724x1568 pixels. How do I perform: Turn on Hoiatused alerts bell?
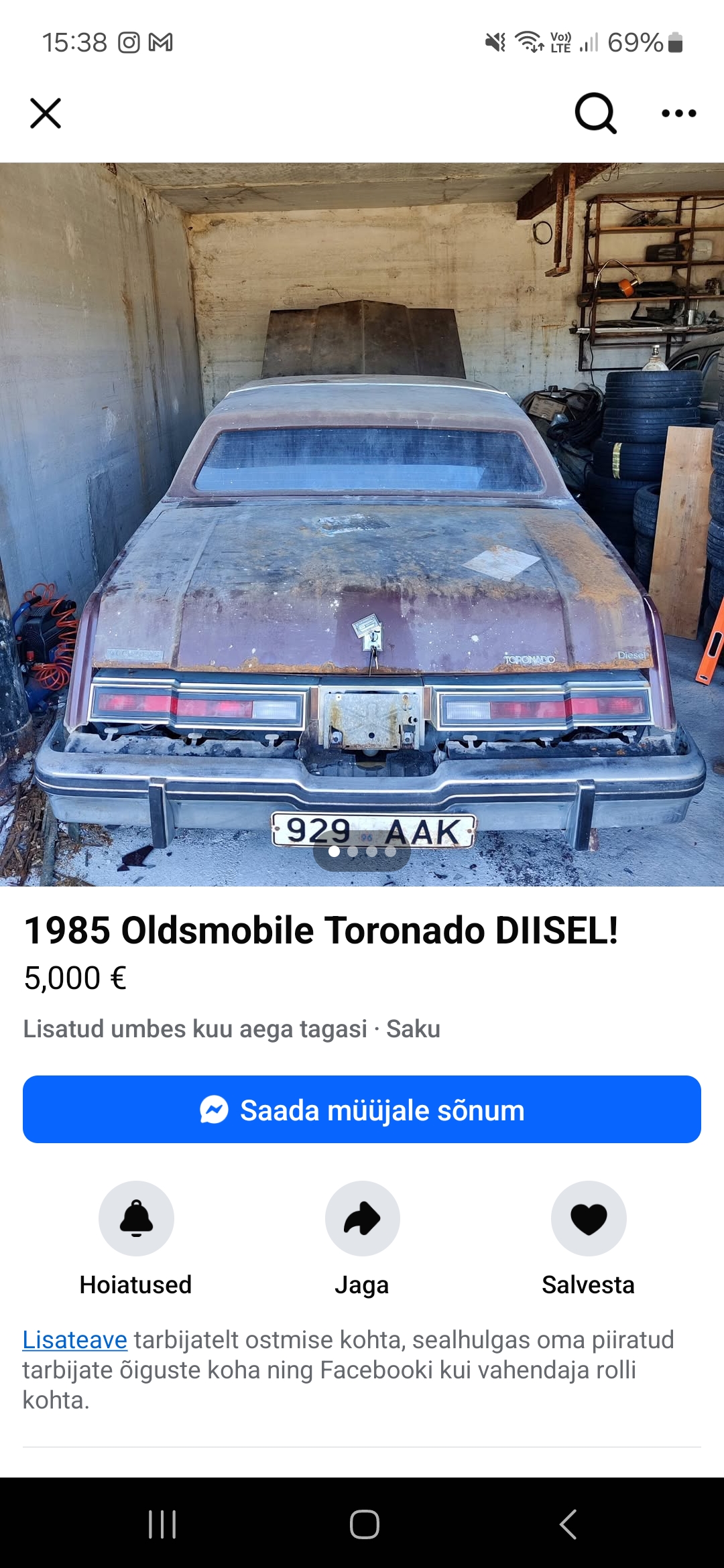[136, 1218]
